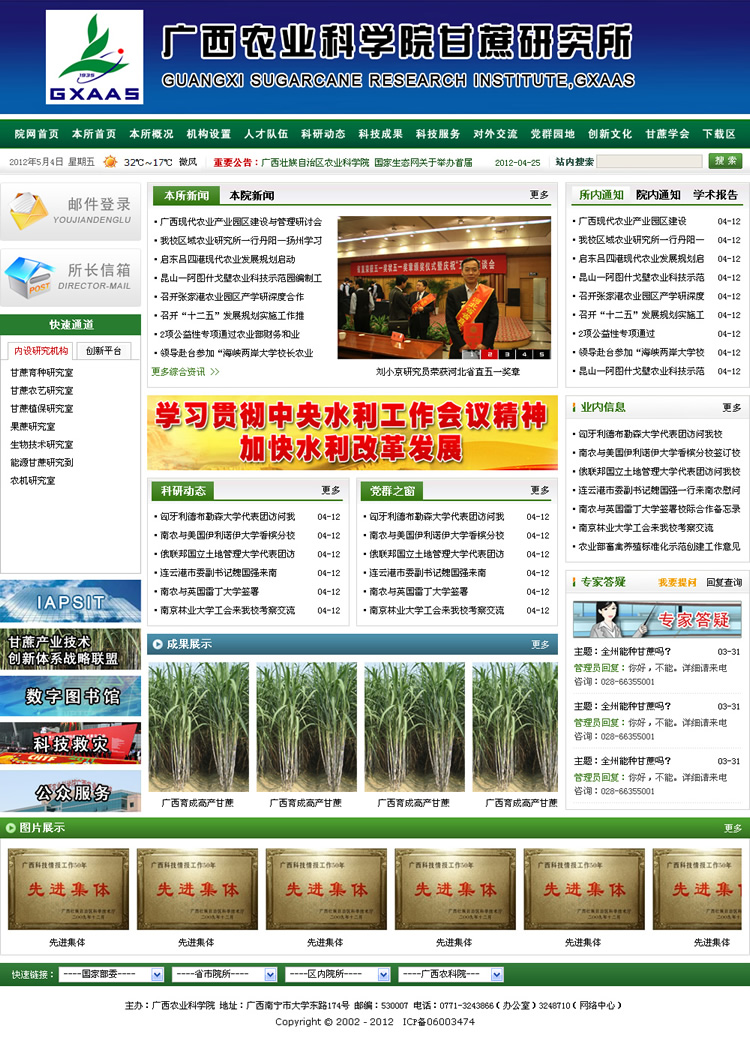The height and width of the screenshot is (1038, 750).
Task: Open the 数字图书馆 side banner
Action: point(70,696)
